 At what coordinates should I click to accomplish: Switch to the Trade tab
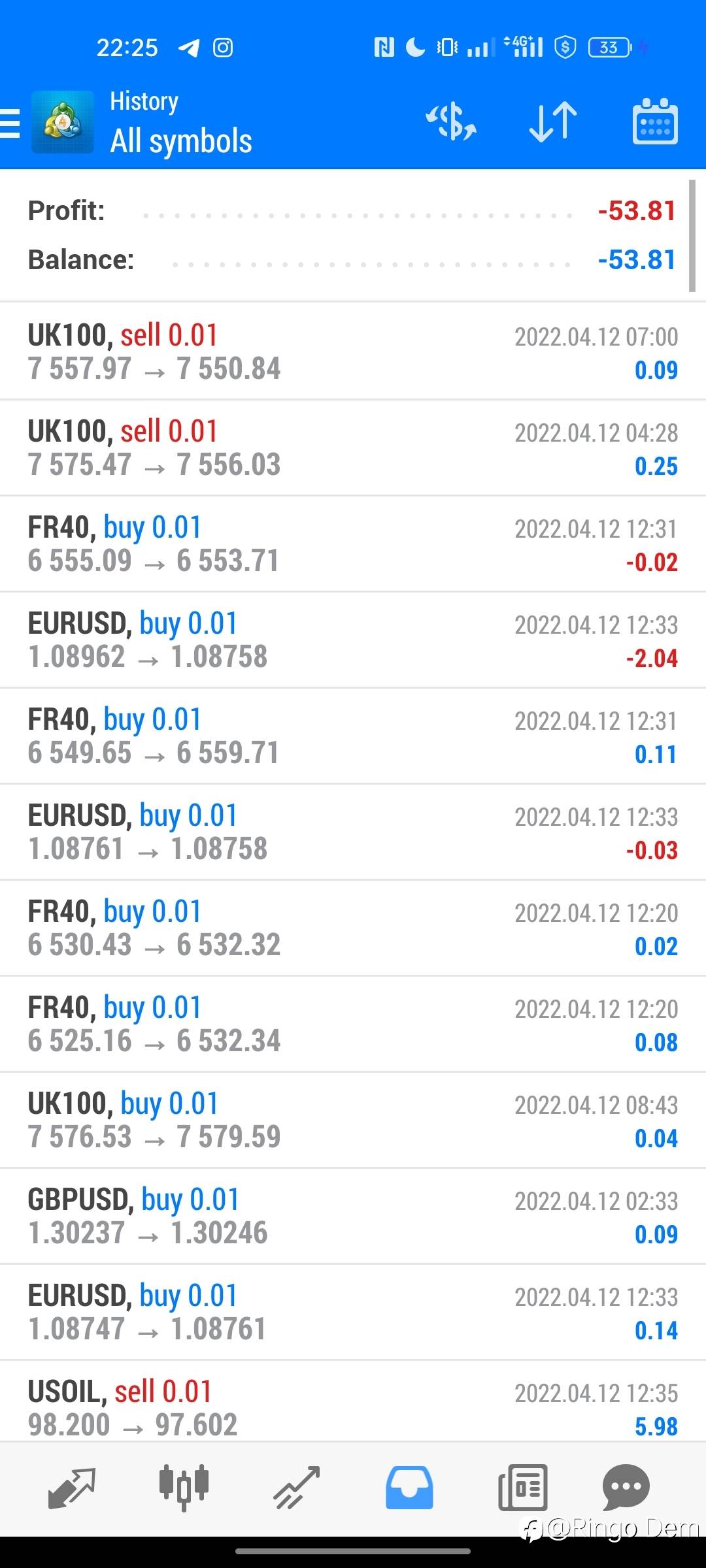pos(297,1488)
